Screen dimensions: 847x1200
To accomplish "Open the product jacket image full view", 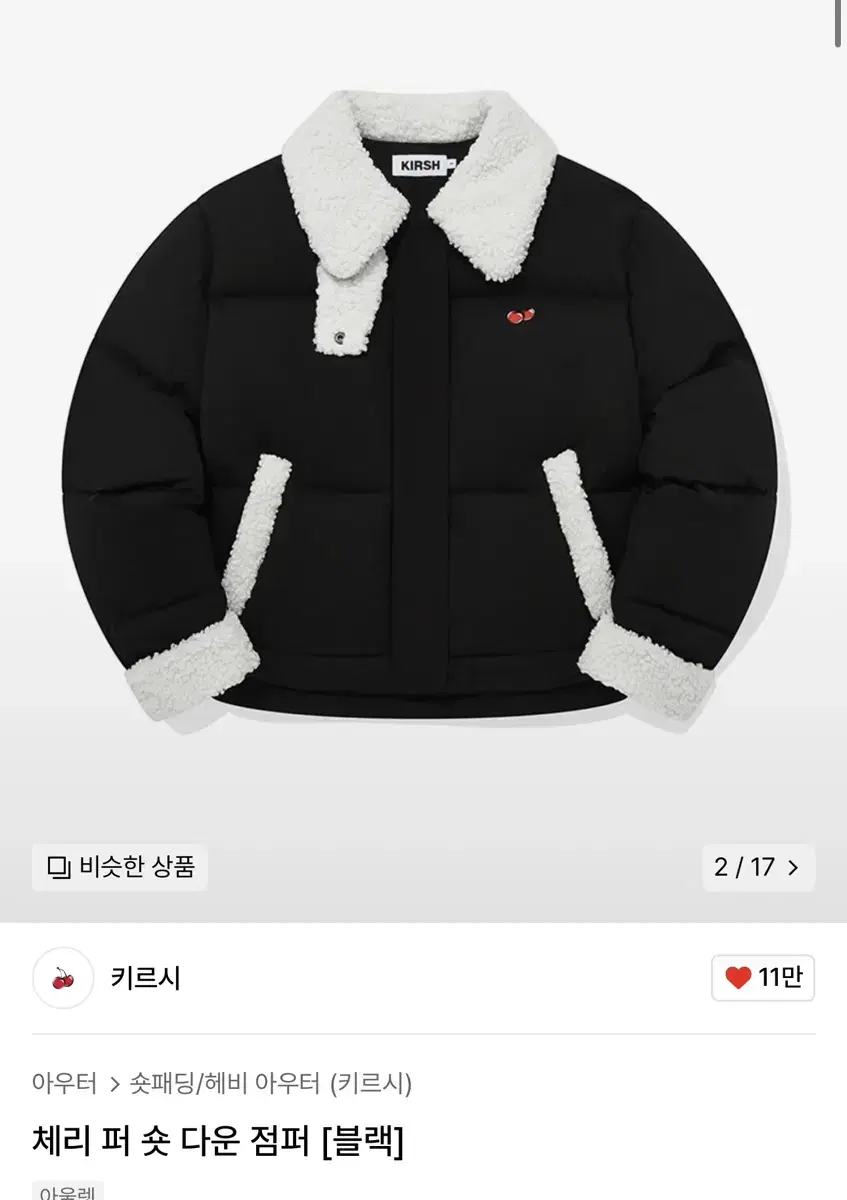I will coord(423,410).
